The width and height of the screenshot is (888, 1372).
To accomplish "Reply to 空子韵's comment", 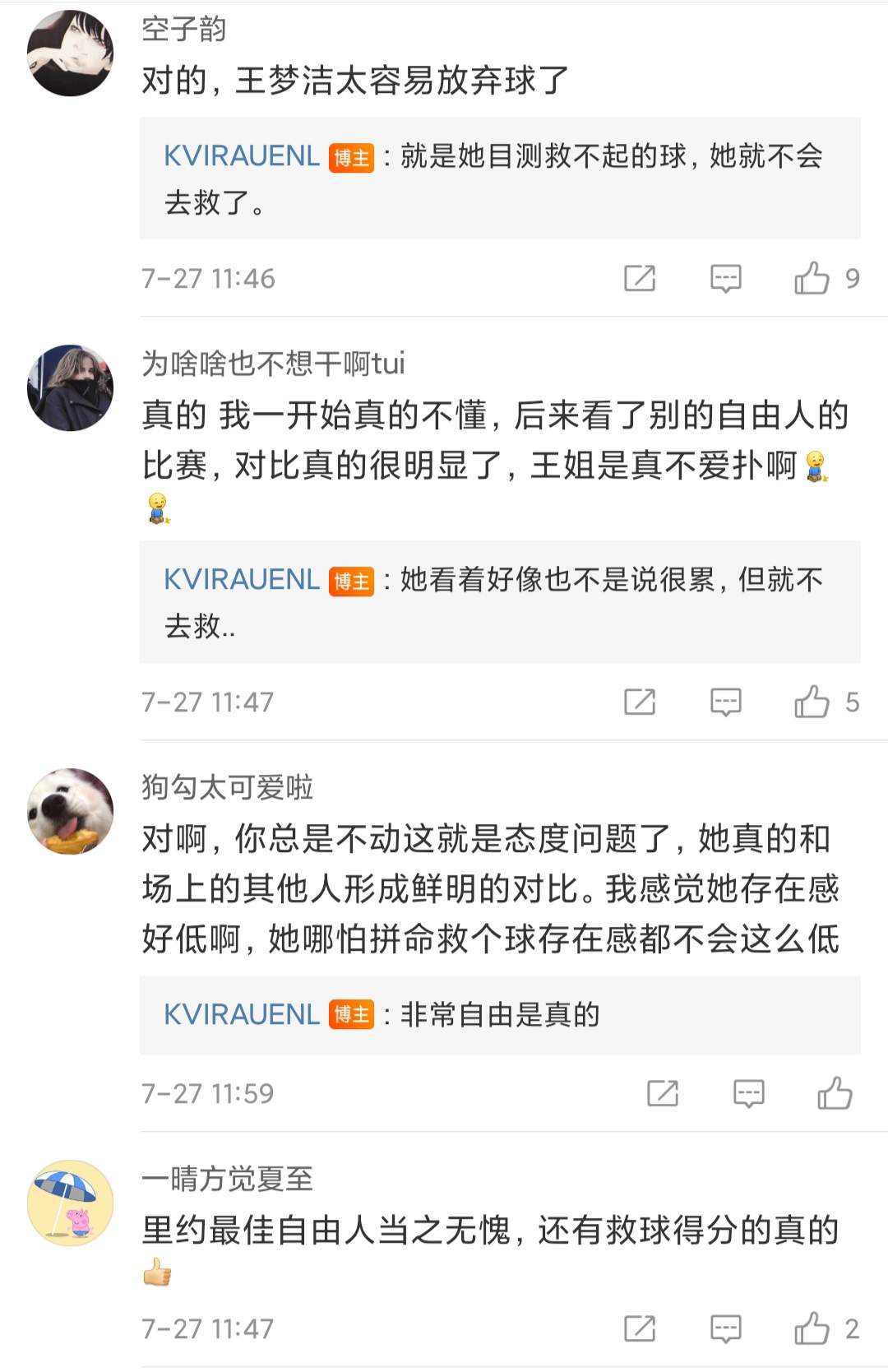I will [725, 279].
